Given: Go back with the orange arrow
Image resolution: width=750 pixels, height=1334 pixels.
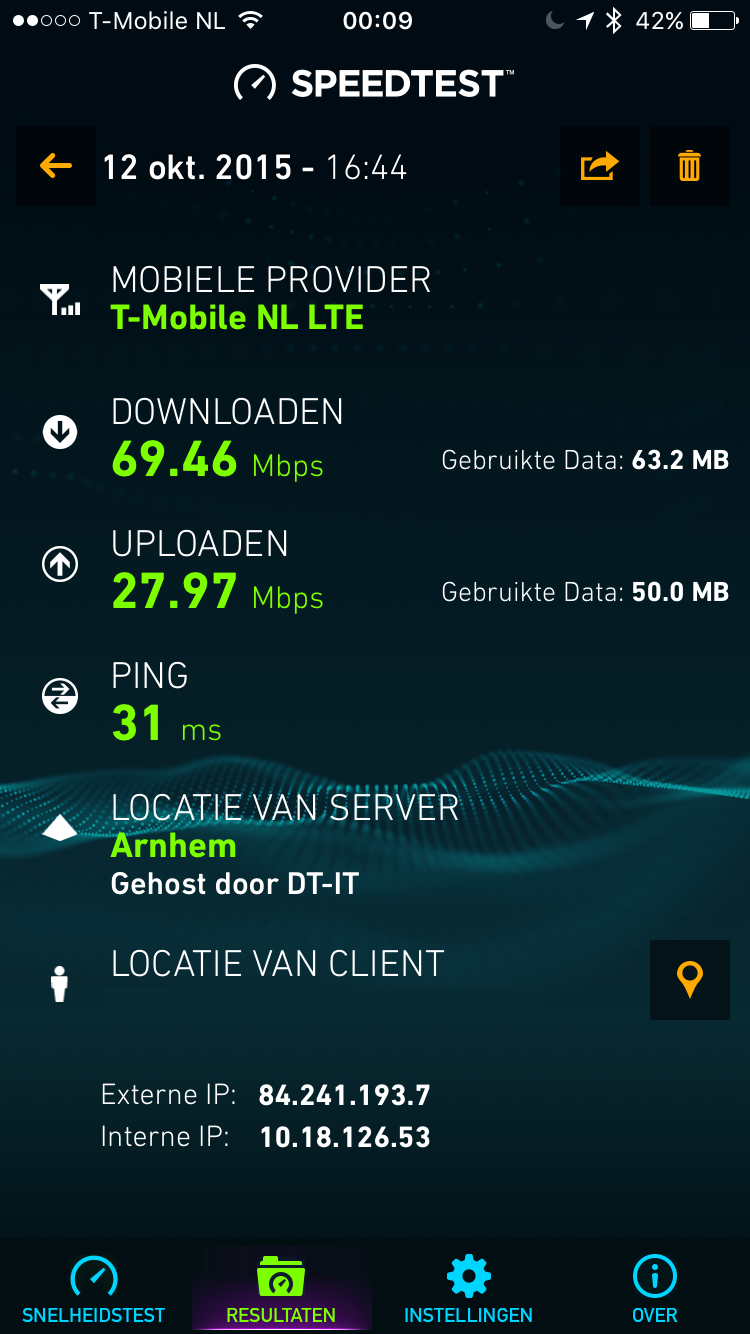Looking at the screenshot, I should tap(56, 167).
